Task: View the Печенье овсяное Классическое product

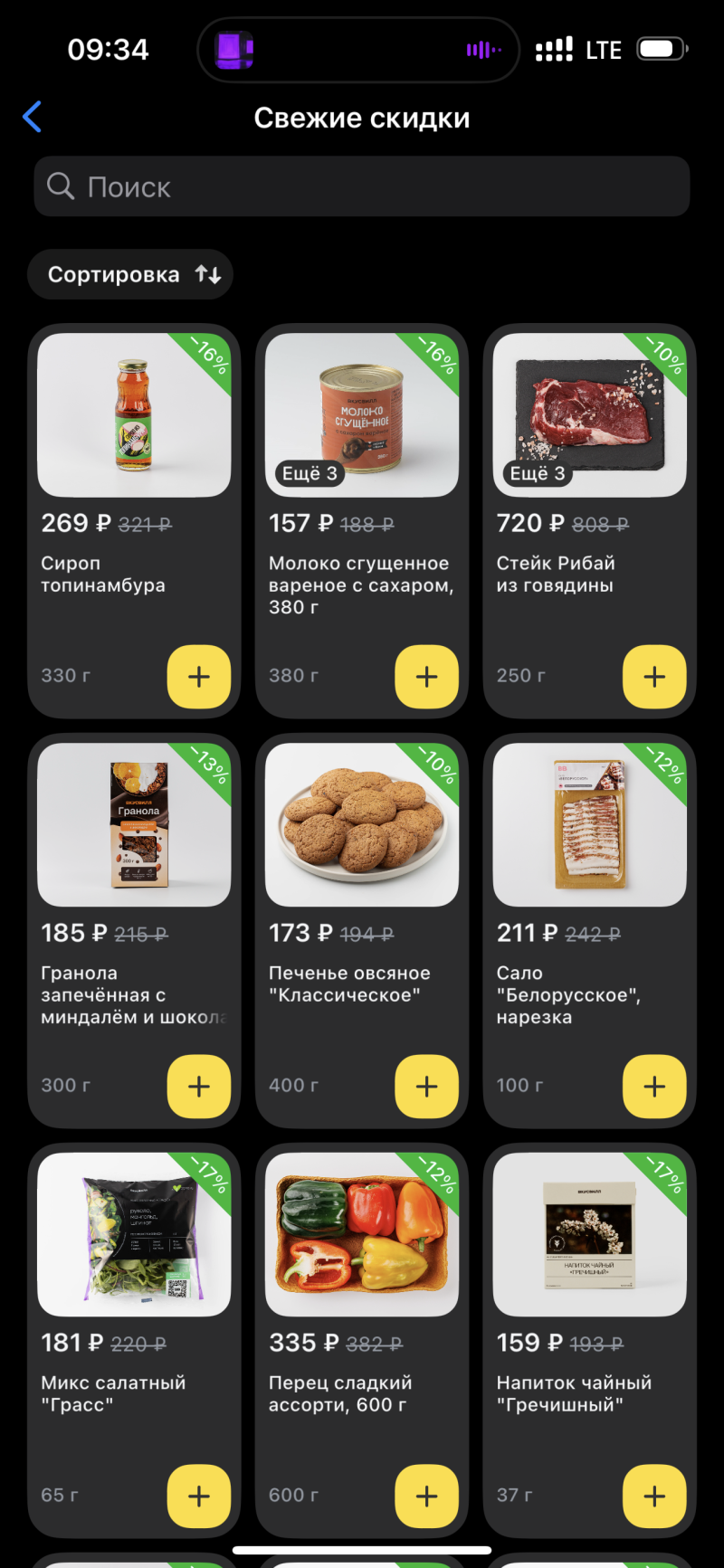Action: (x=362, y=825)
